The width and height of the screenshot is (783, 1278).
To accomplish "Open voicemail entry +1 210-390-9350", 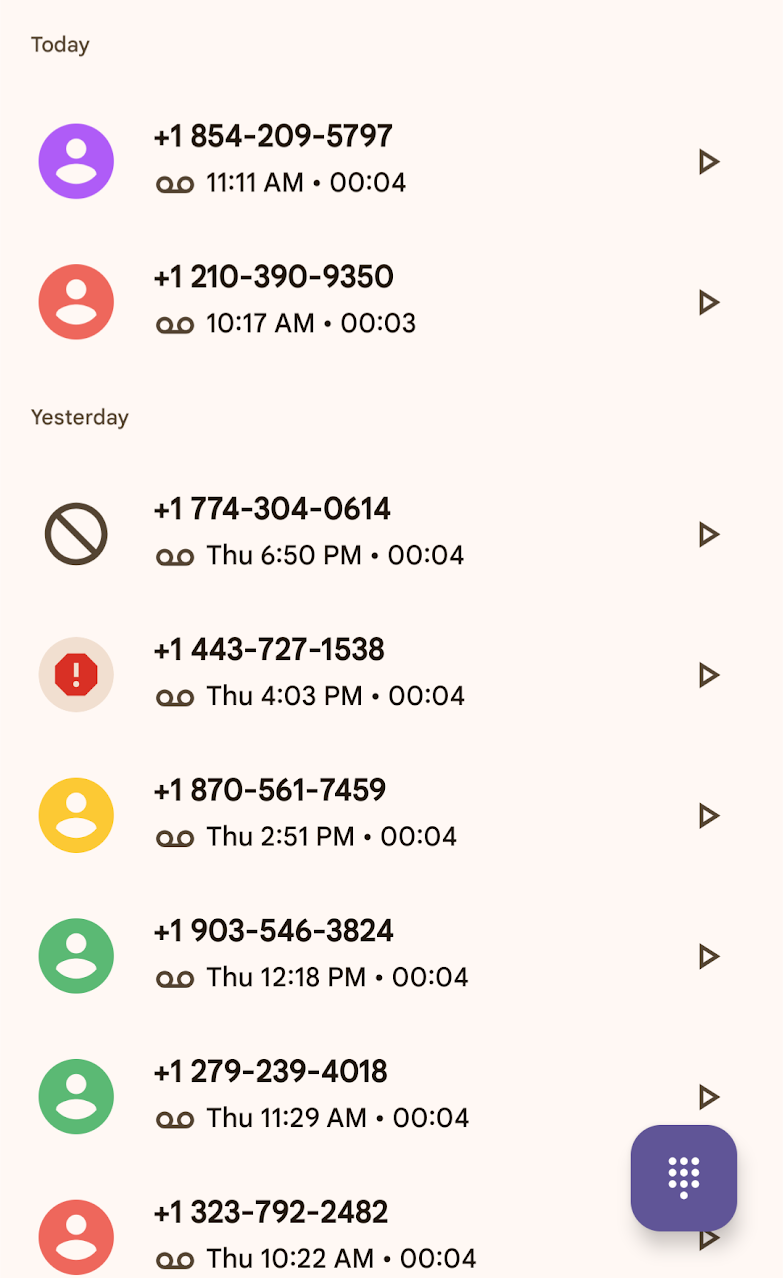I will click(x=391, y=302).
